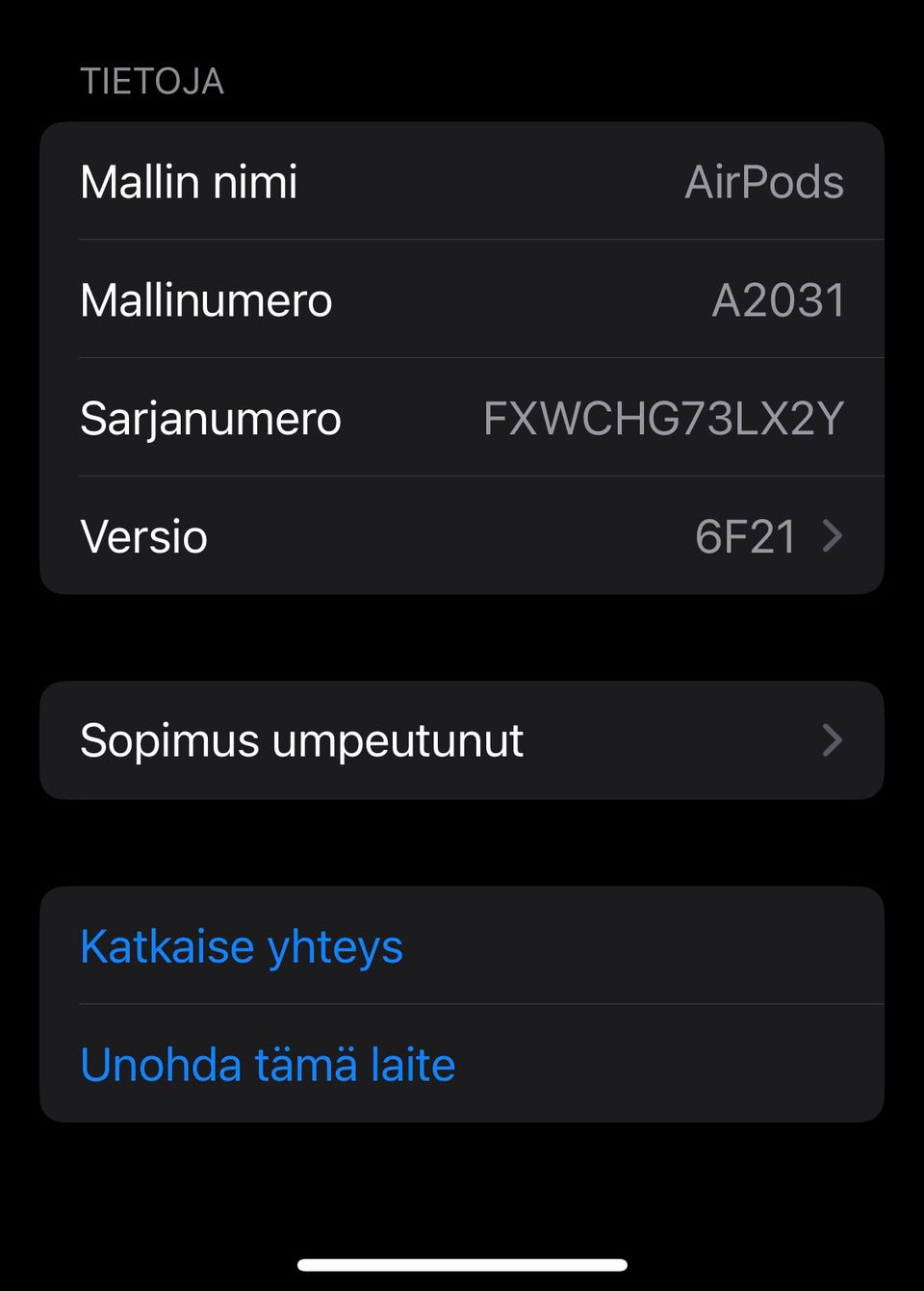The height and width of the screenshot is (1291, 924).
Task: Select Unohda tämä laite
Action: 269,1065
